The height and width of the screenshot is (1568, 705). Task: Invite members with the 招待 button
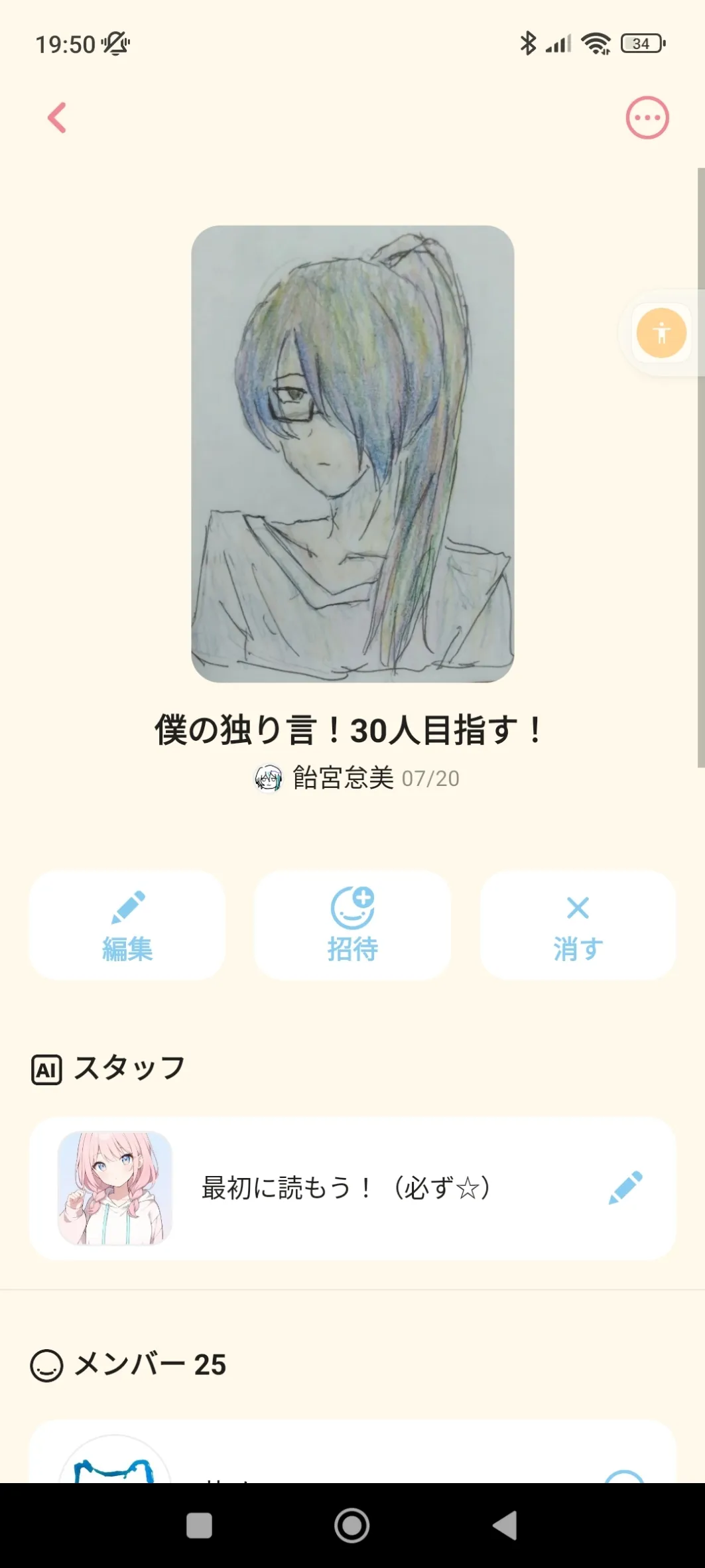(x=352, y=925)
